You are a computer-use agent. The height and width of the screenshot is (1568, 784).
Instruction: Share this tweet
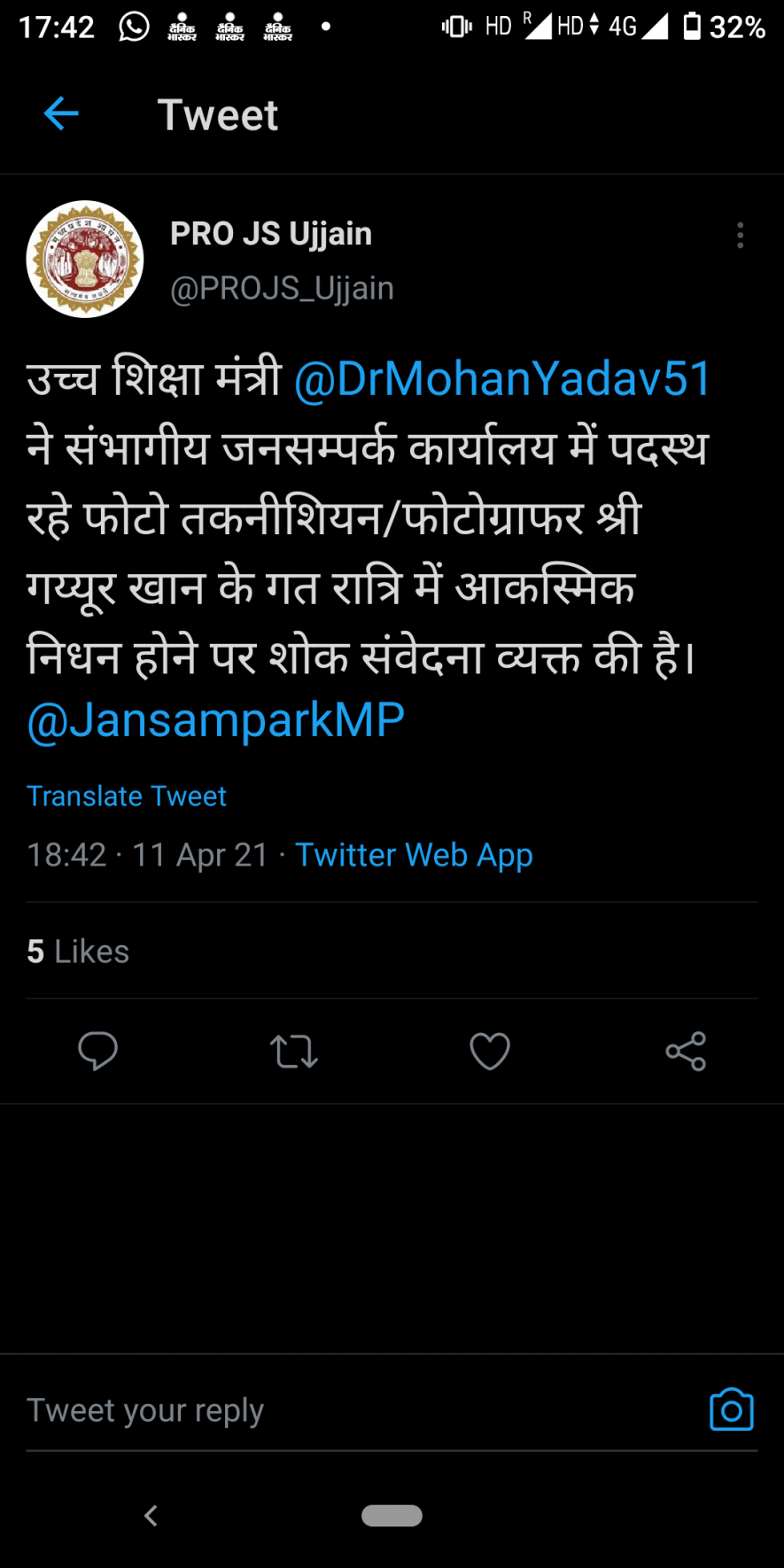point(686,1052)
